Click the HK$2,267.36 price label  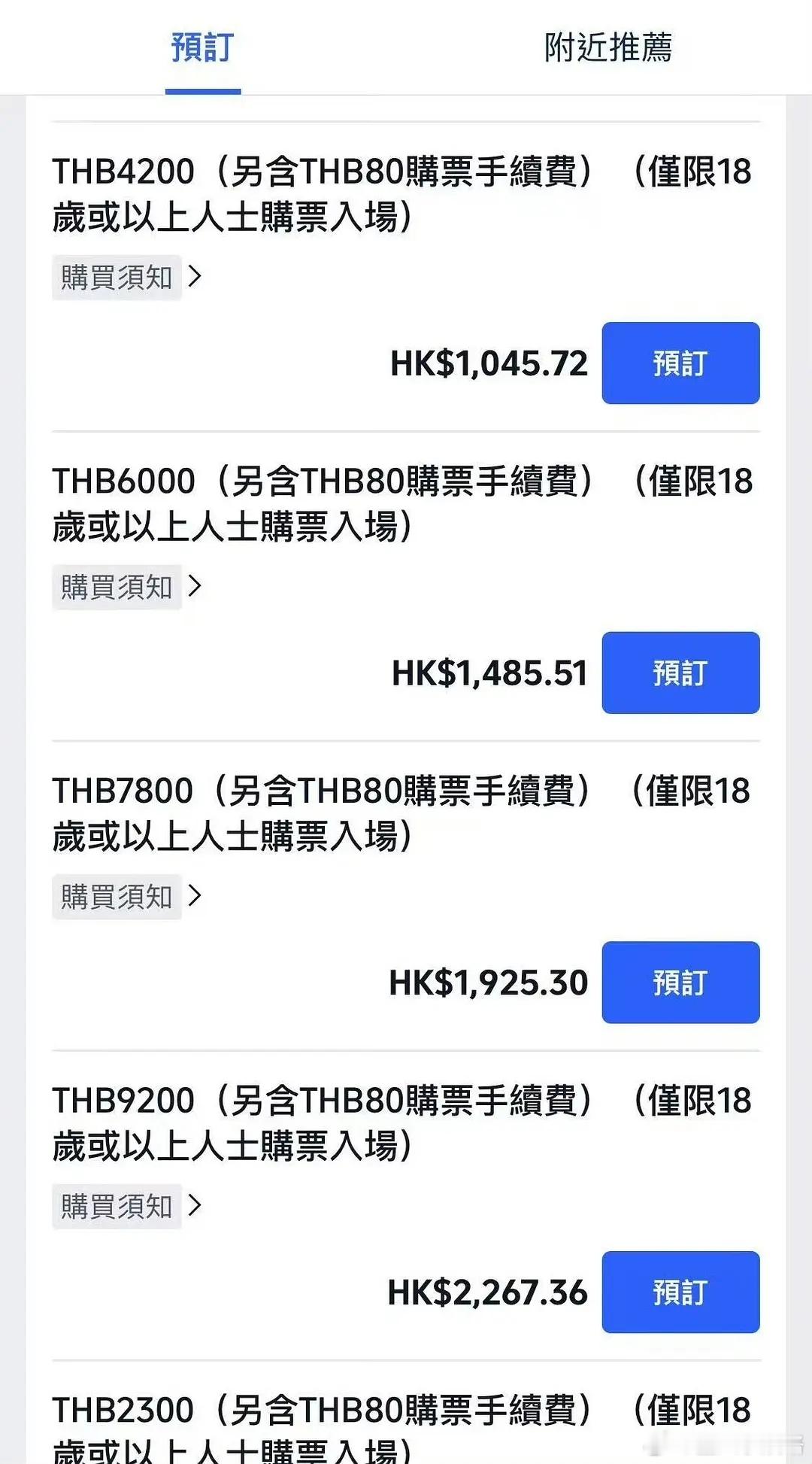[x=487, y=1293]
